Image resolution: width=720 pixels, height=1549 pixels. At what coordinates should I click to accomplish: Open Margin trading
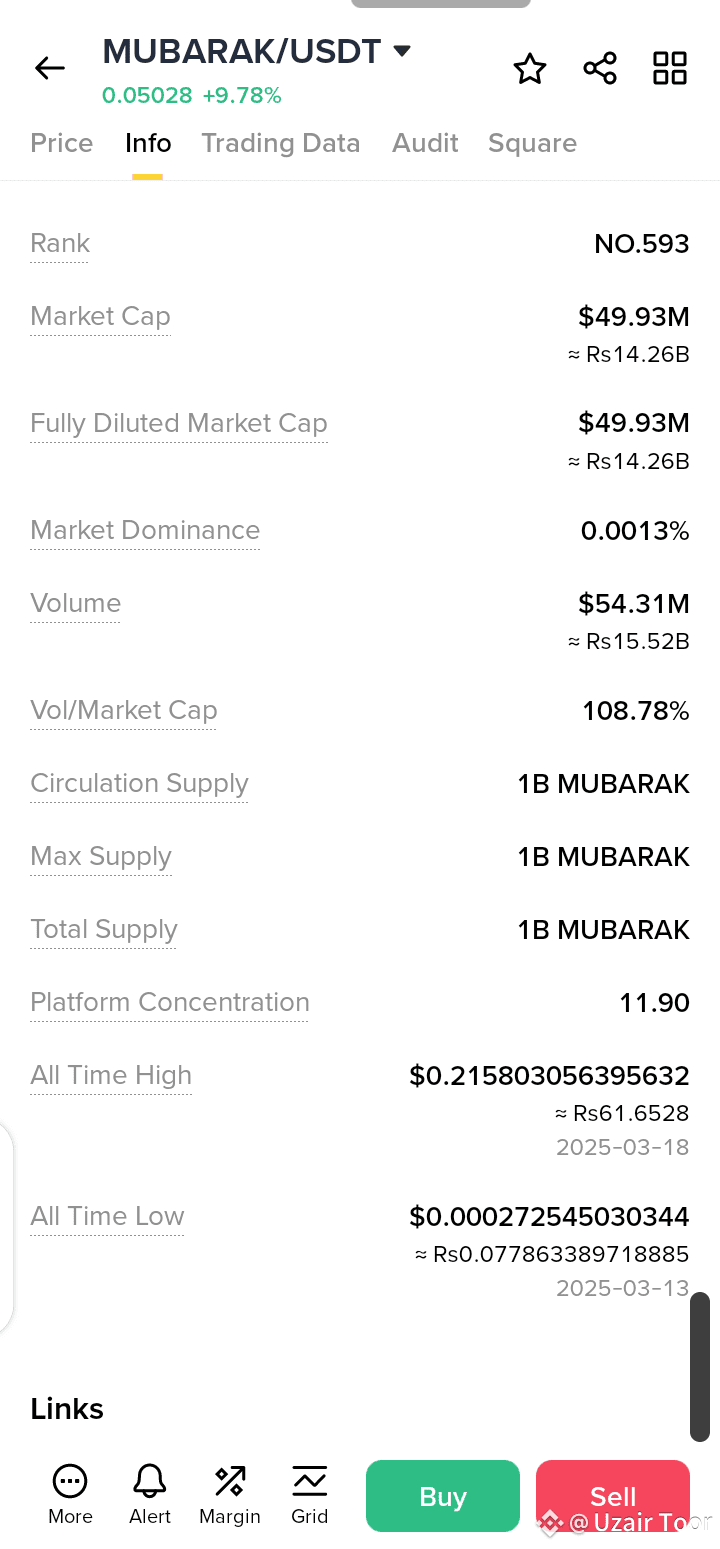click(230, 1495)
